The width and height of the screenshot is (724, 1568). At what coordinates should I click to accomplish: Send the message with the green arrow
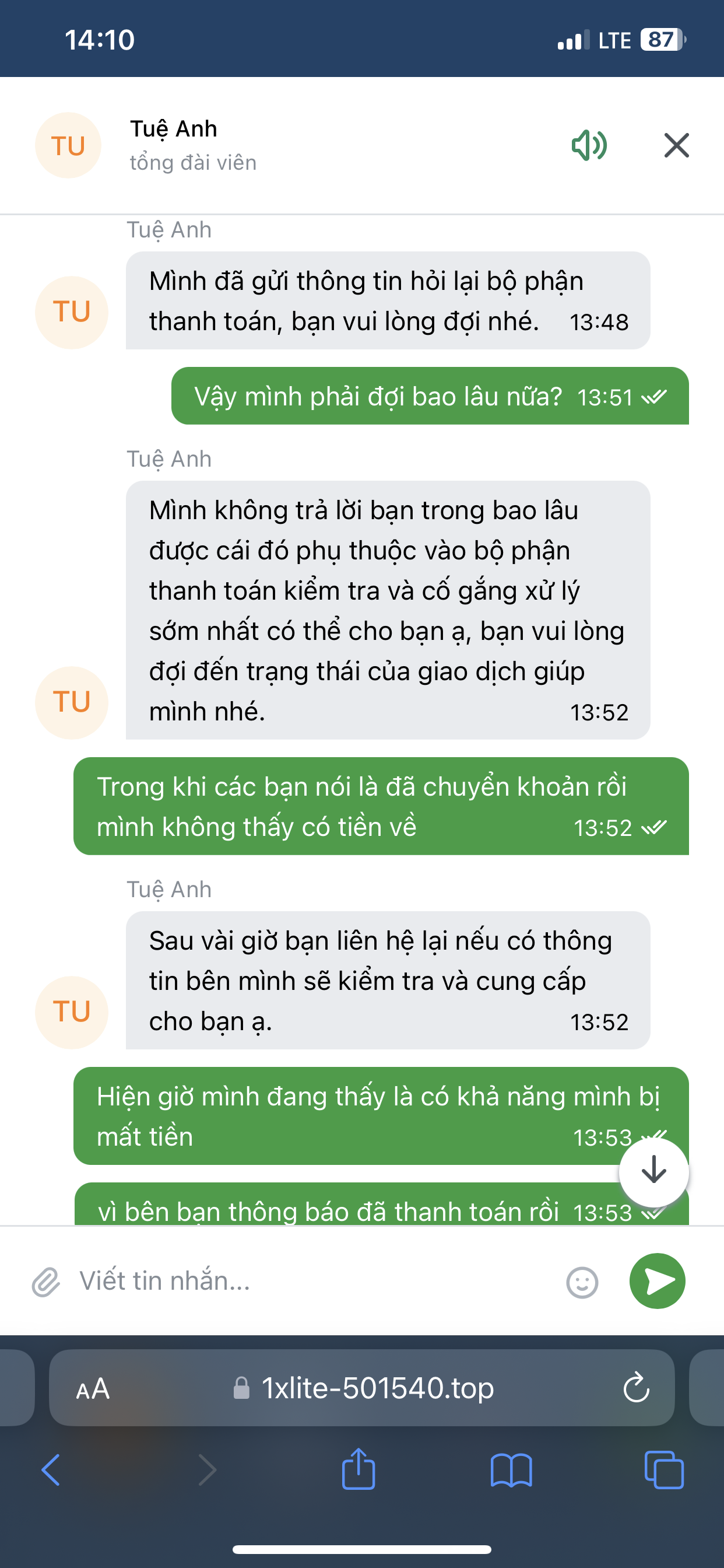point(657,1282)
